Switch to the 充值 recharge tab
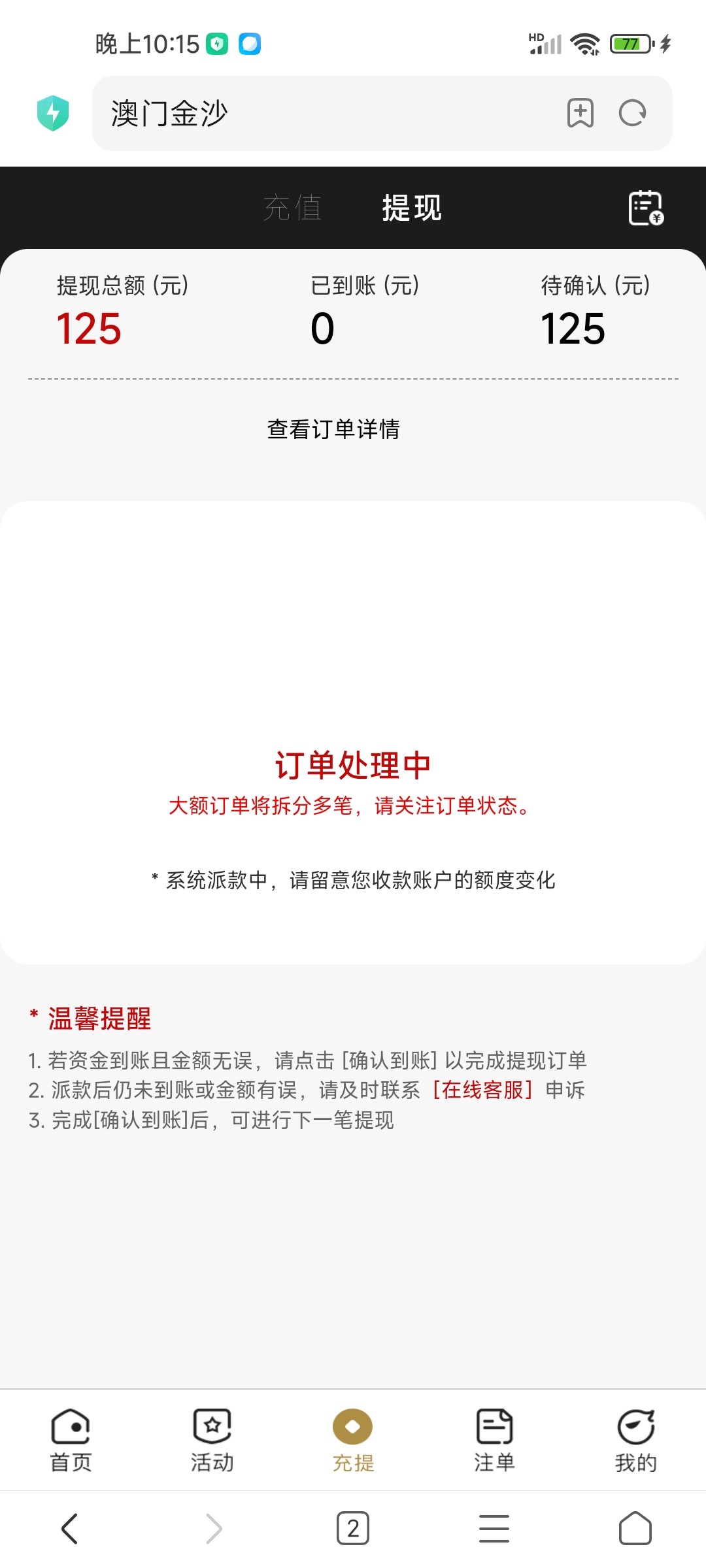Viewport: 706px width, 1568px height. [x=293, y=208]
